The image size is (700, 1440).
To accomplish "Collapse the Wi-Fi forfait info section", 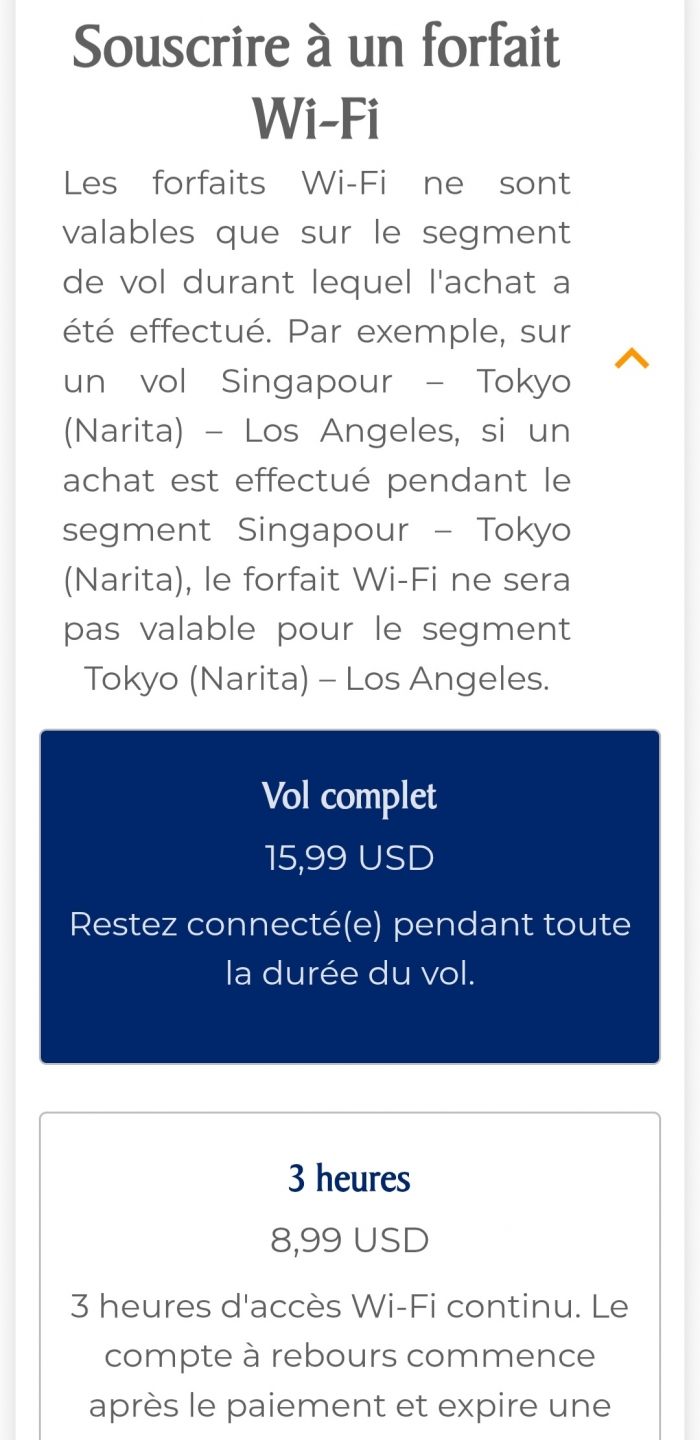I will tap(631, 358).
